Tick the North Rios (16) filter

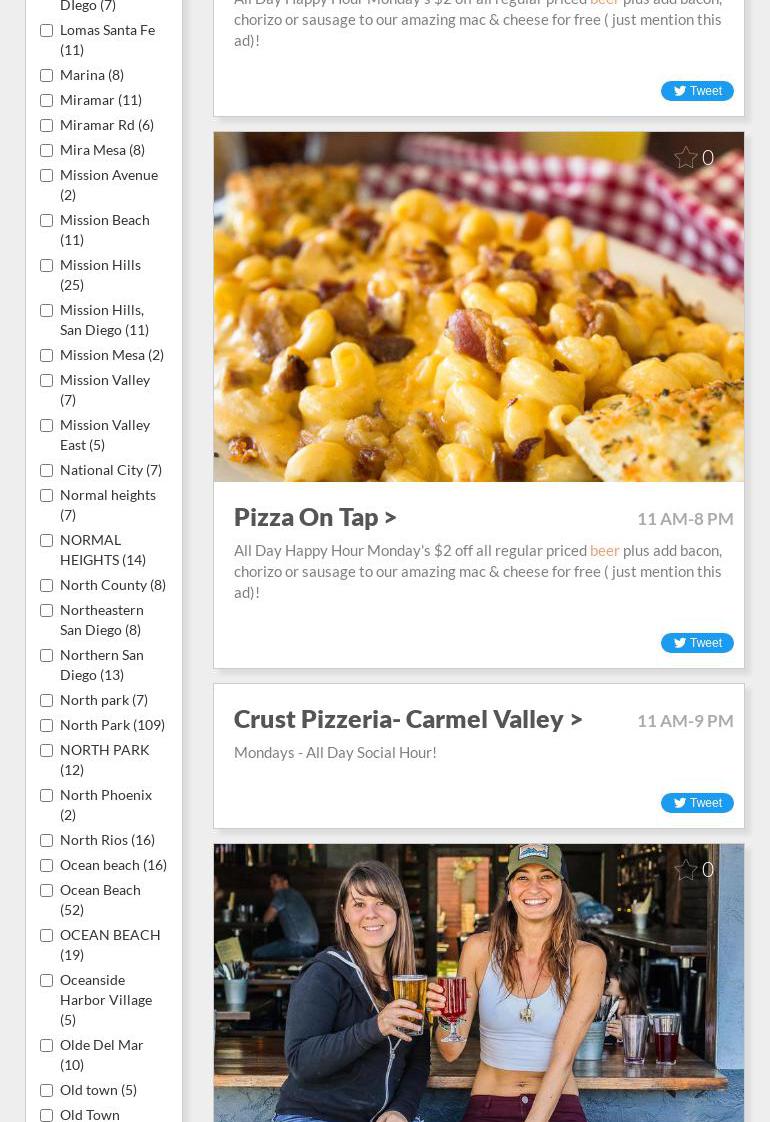(47, 840)
